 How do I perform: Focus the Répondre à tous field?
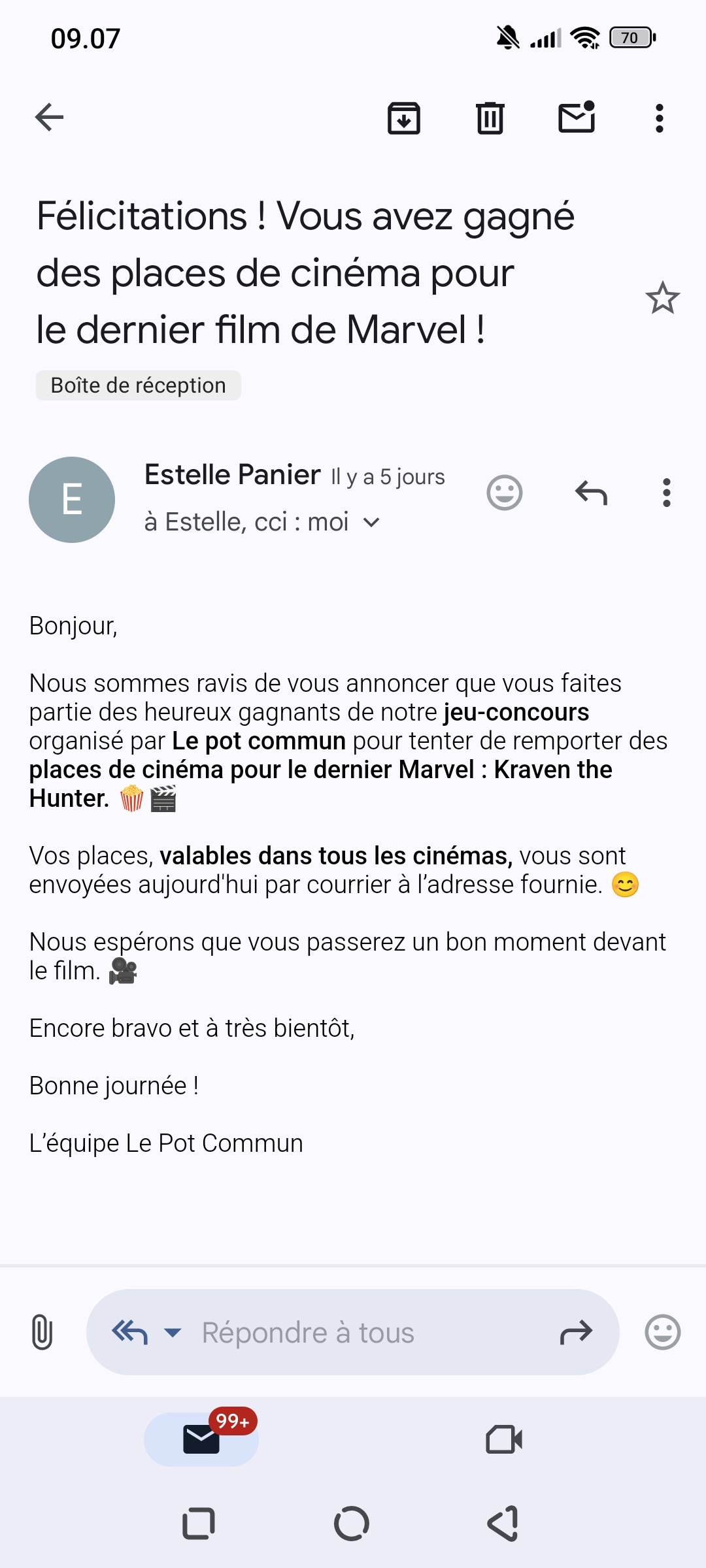[353, 1332]
